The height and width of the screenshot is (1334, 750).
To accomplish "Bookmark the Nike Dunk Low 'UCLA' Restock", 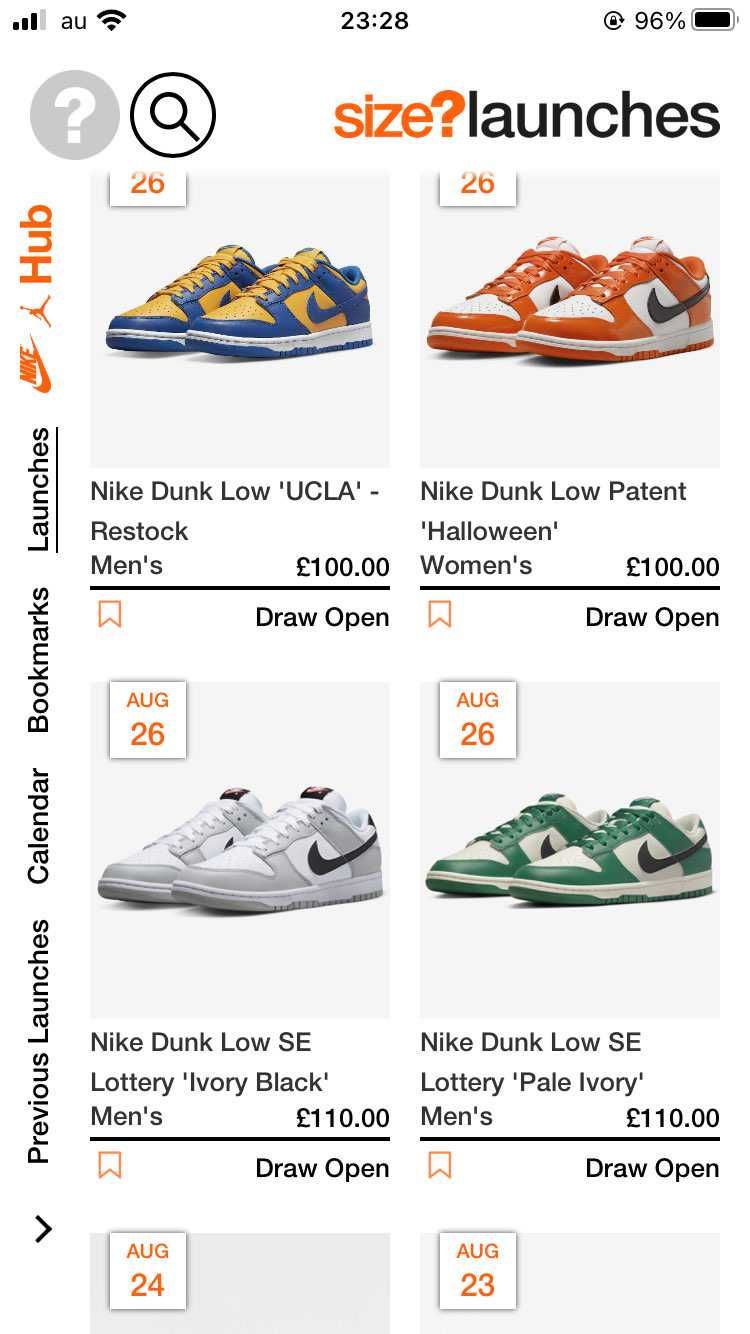I will click(x=110, y=615).
